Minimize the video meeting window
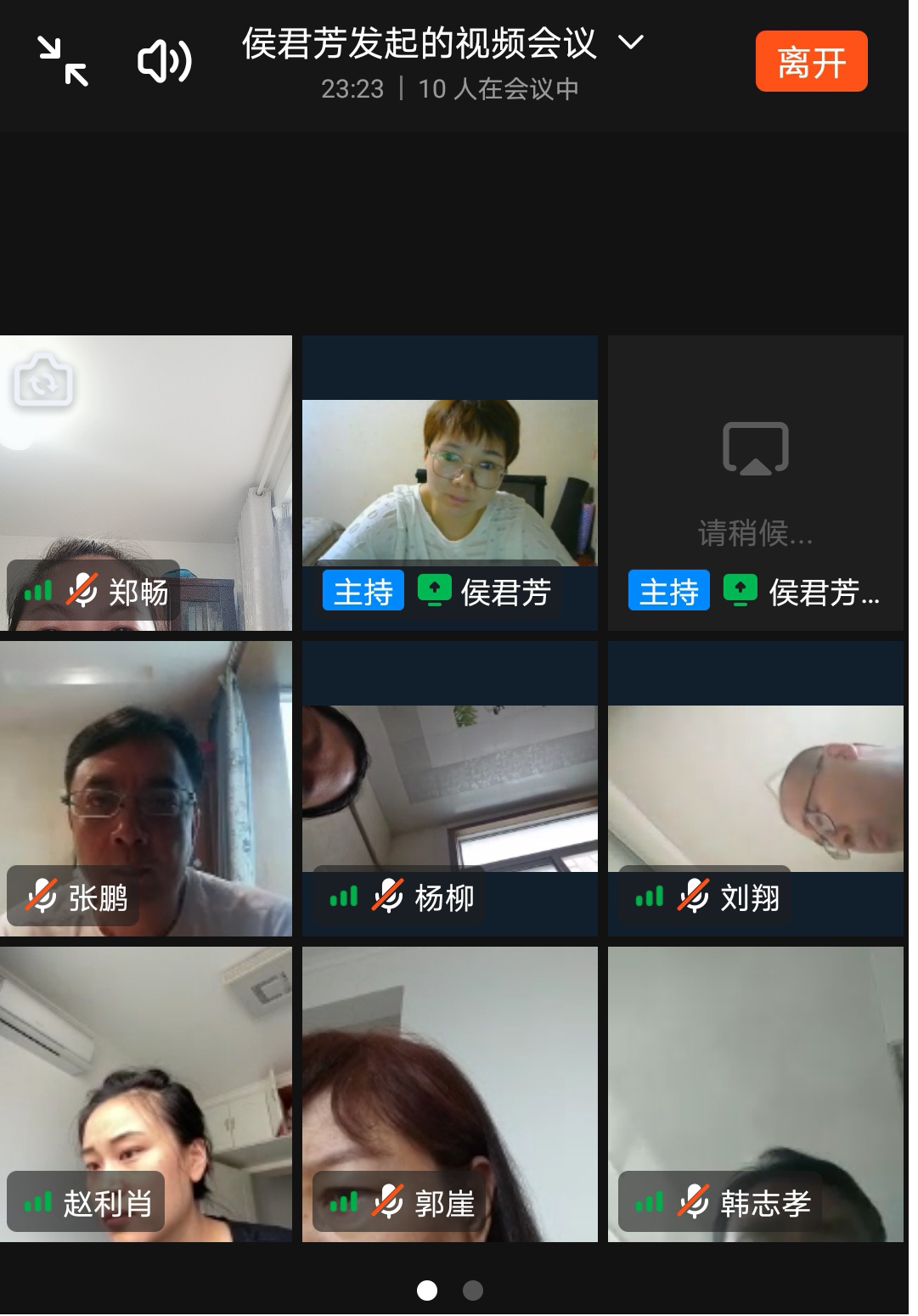The height and width of the screenshot is (1316, 918). pyautogui.click(x=63, y=61)
